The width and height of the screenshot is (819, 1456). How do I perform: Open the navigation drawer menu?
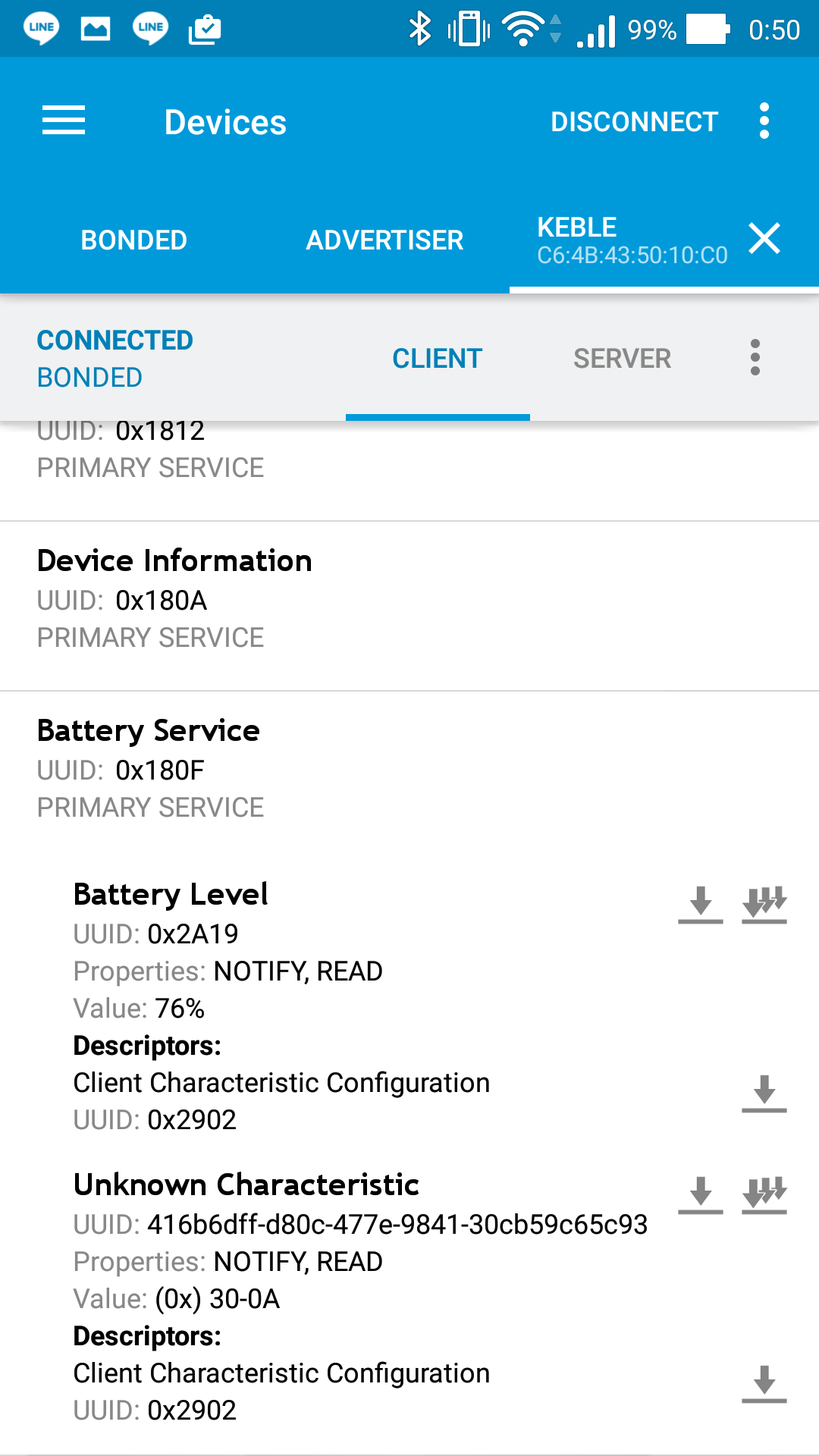[64, 121]
